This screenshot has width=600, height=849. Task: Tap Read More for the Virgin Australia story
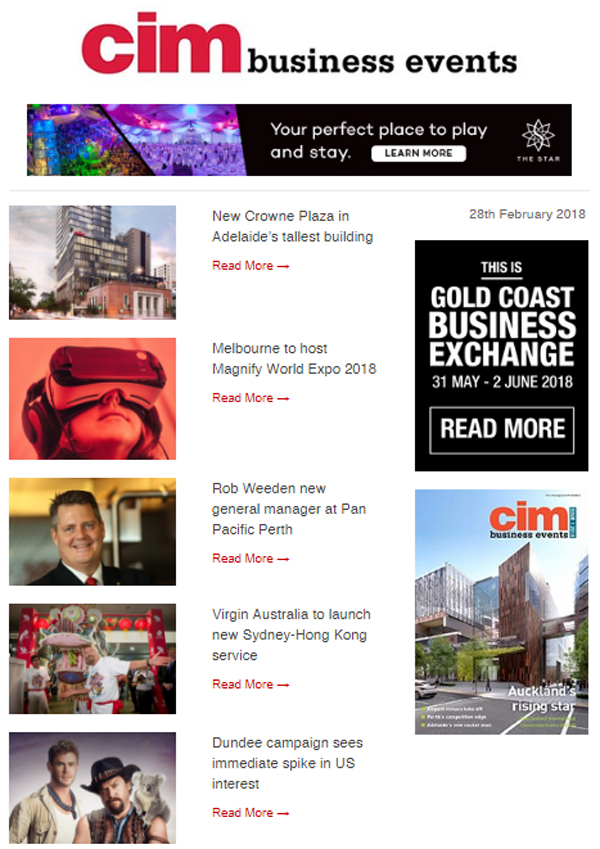coord(250,685)
